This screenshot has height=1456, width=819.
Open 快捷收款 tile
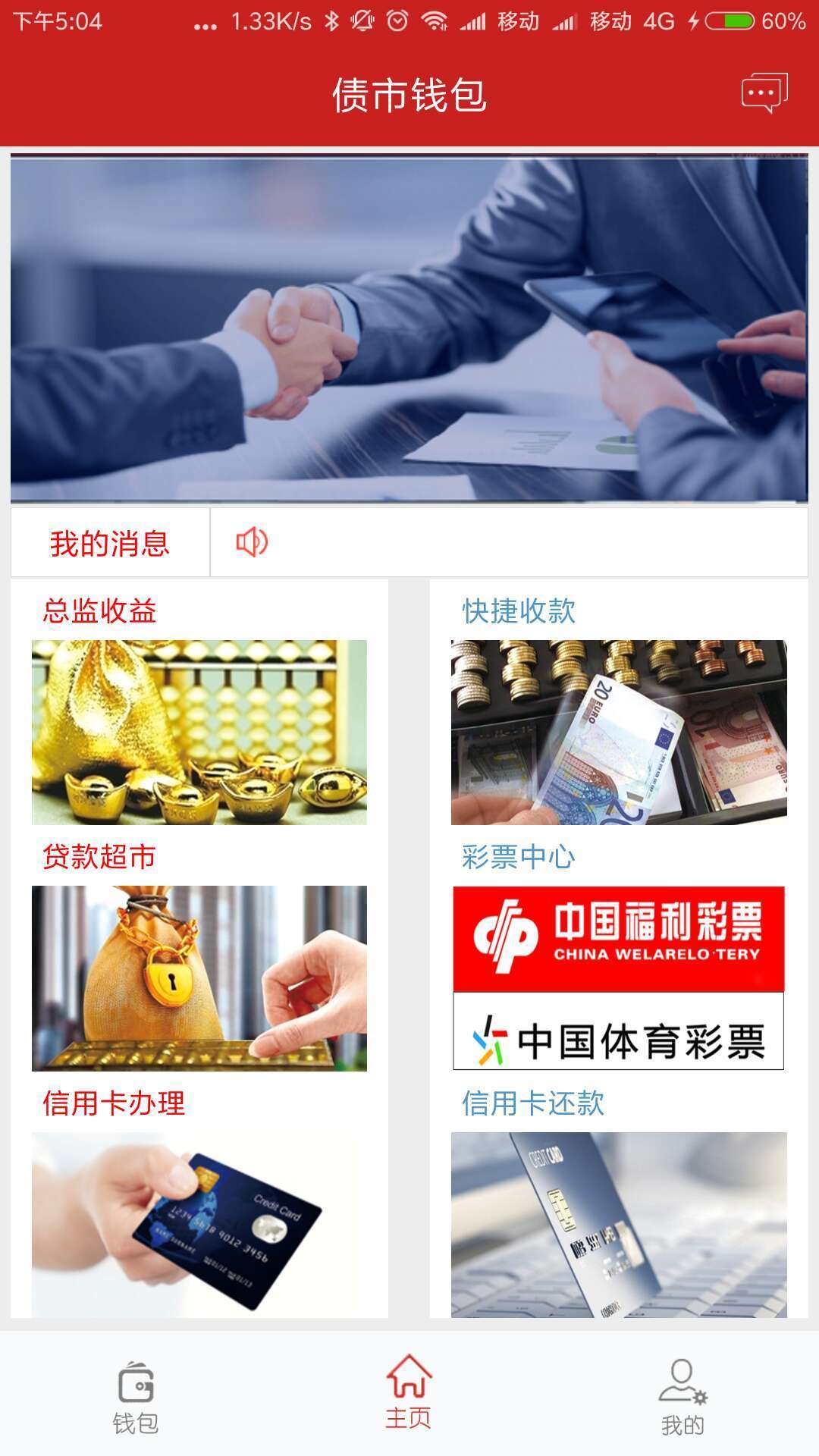point(619,703)
